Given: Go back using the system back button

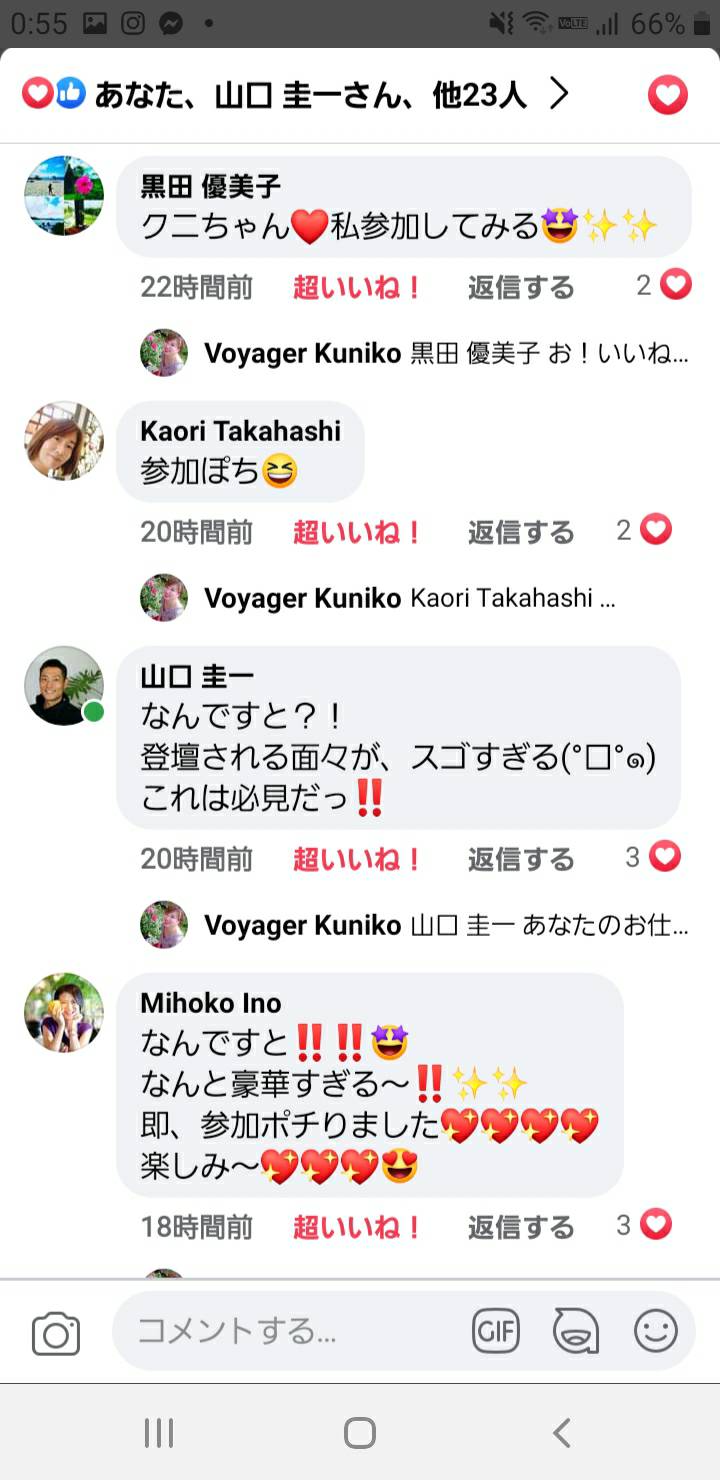Looking at the screenshot, I should click(x=562, y=1433).
